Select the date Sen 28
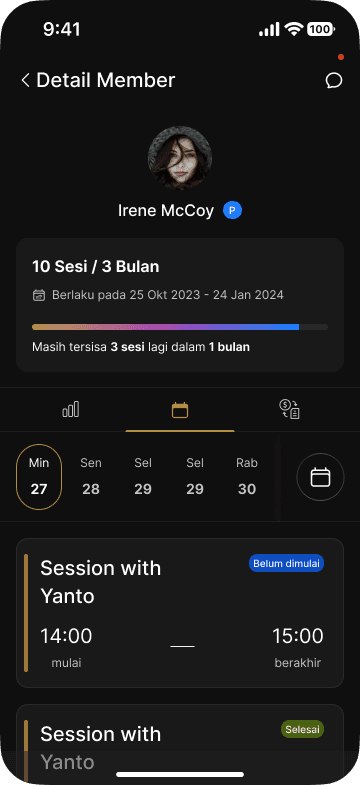 pyautogui.click(x=91, y=477)
